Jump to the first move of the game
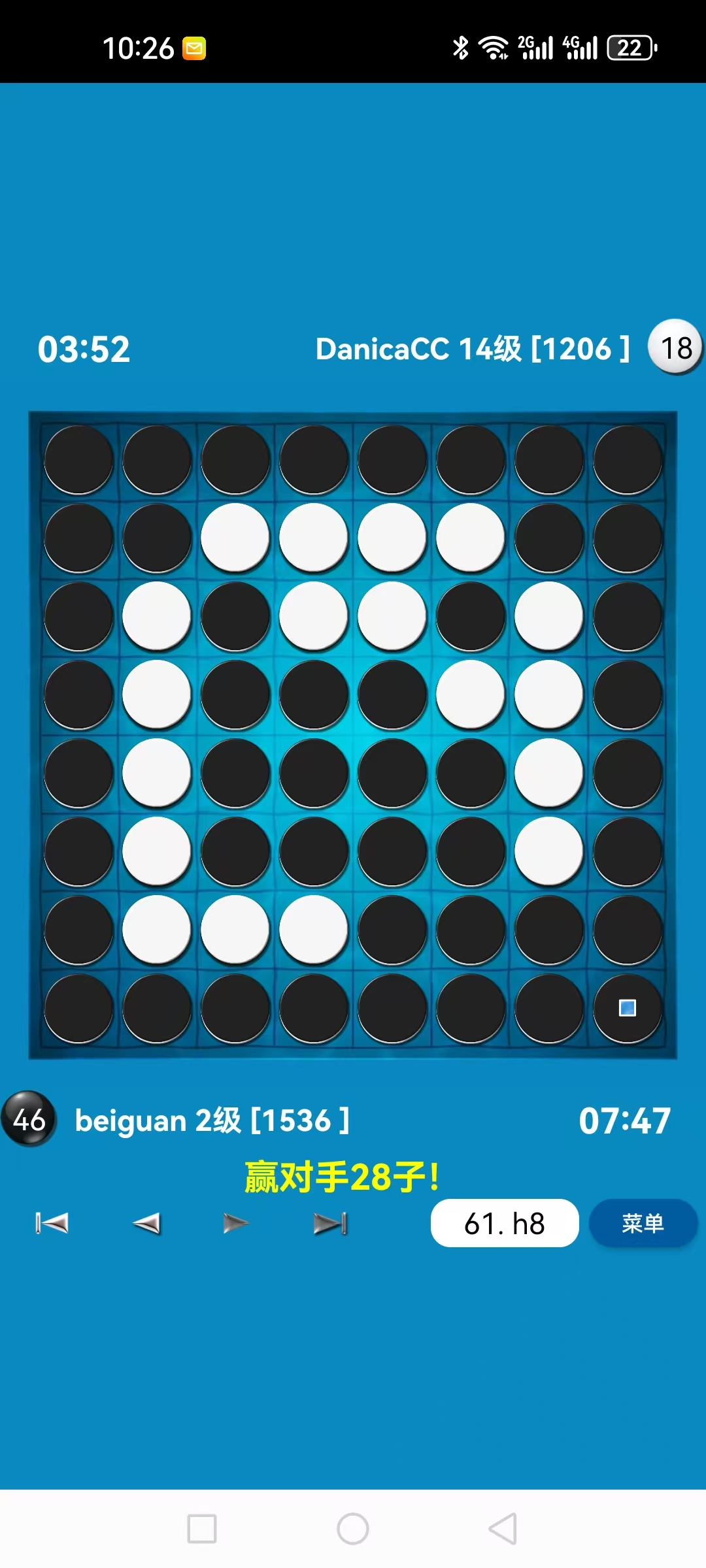 [x=52, y=1222]
